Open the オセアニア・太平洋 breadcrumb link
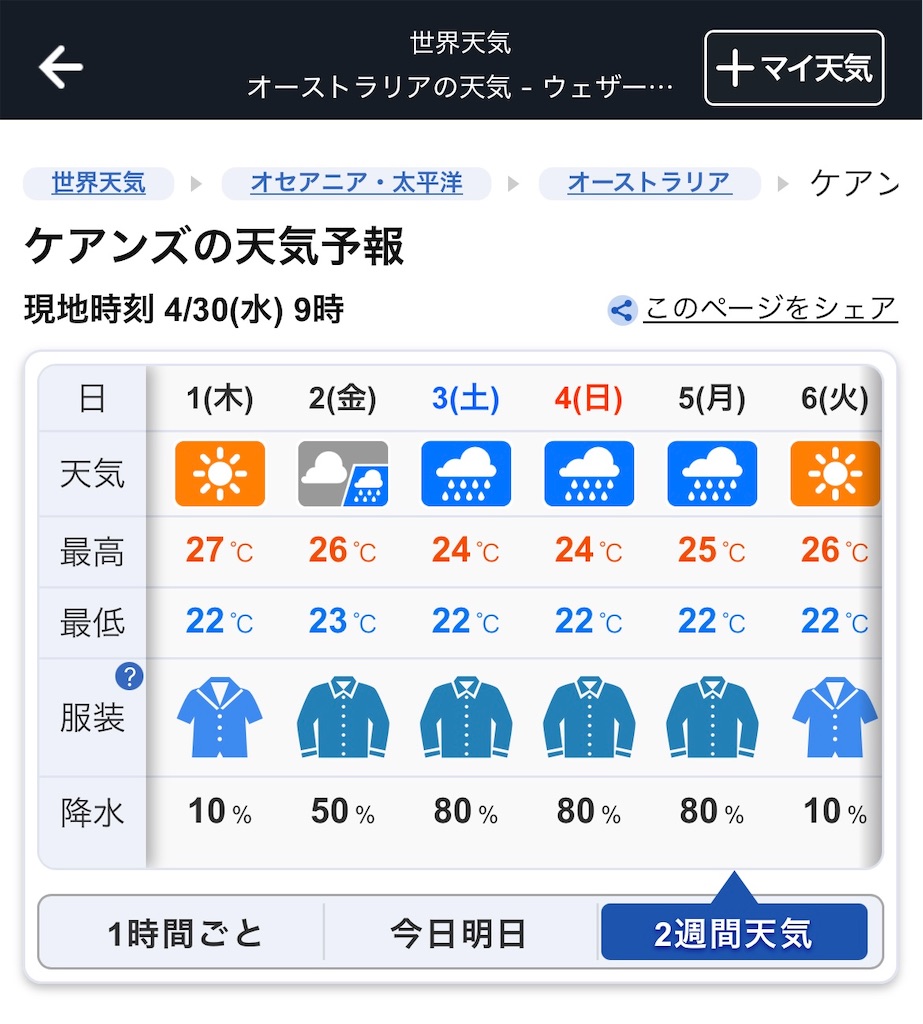This screenshot has width=923, height=1024. click(x=356, y=184)
